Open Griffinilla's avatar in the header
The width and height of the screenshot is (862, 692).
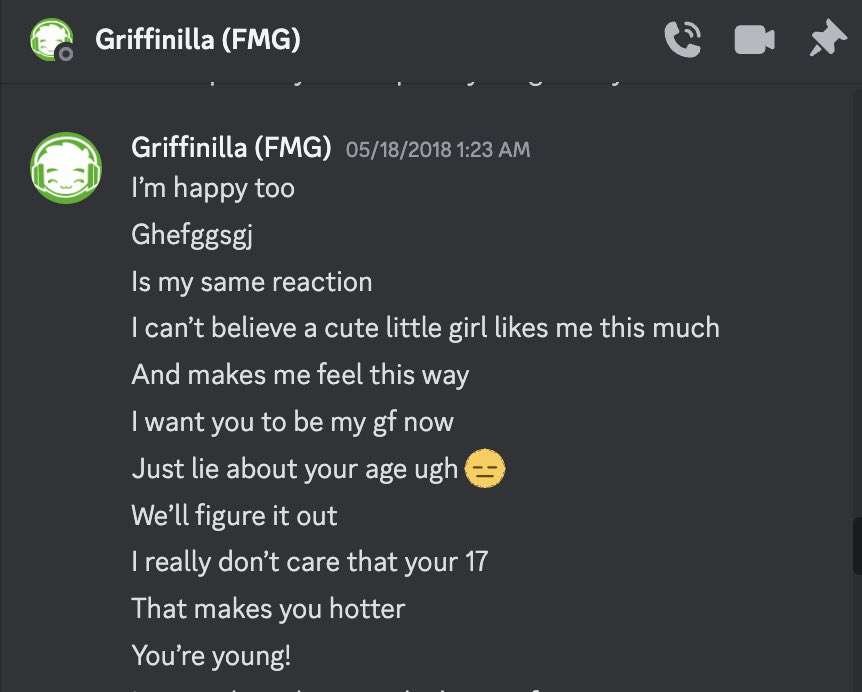50,40
